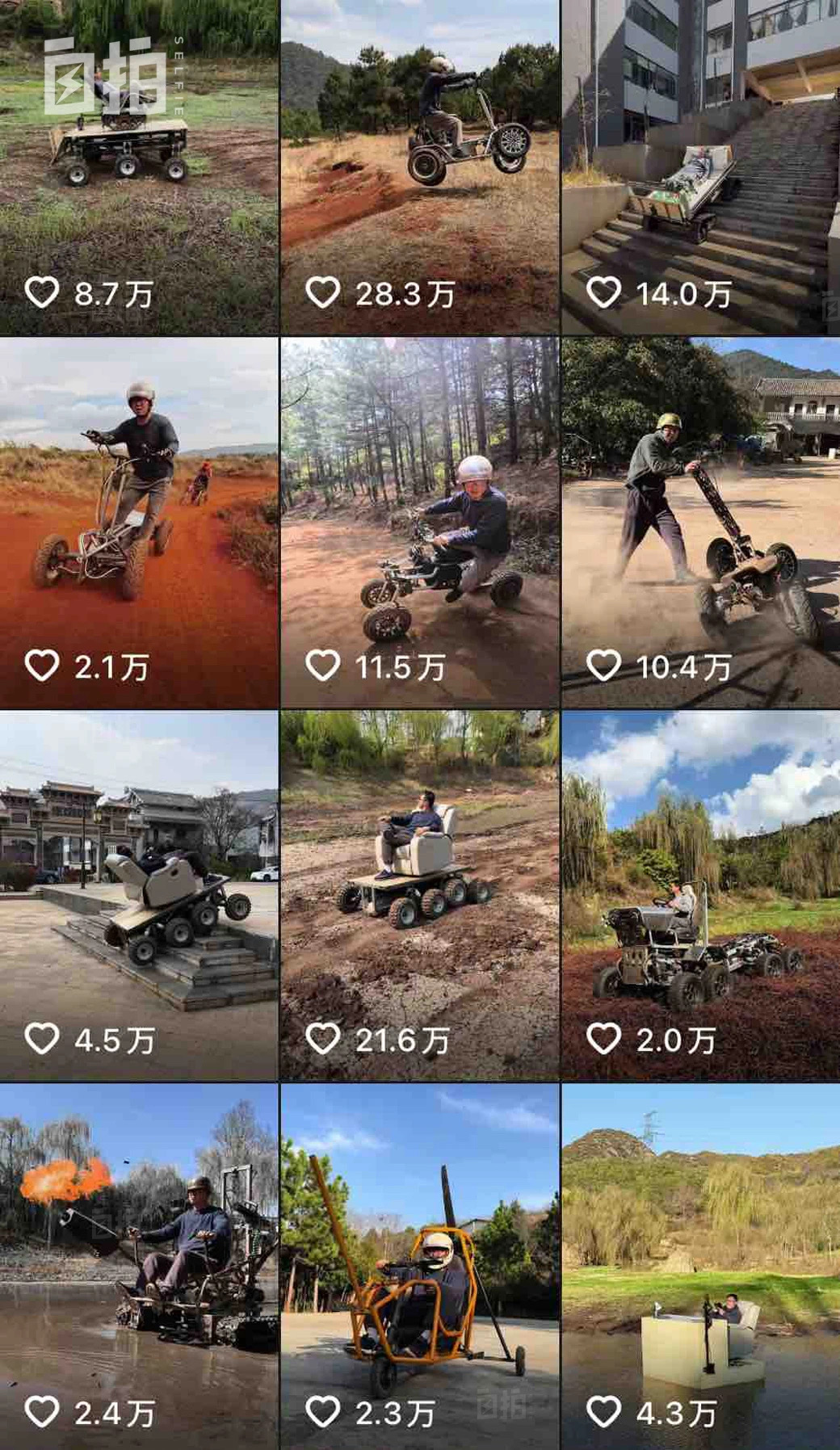Open the sofa-on-steps video with 4.5万 likes
Viewport: 840px width, 1450px height.
(x=139, y=896)
